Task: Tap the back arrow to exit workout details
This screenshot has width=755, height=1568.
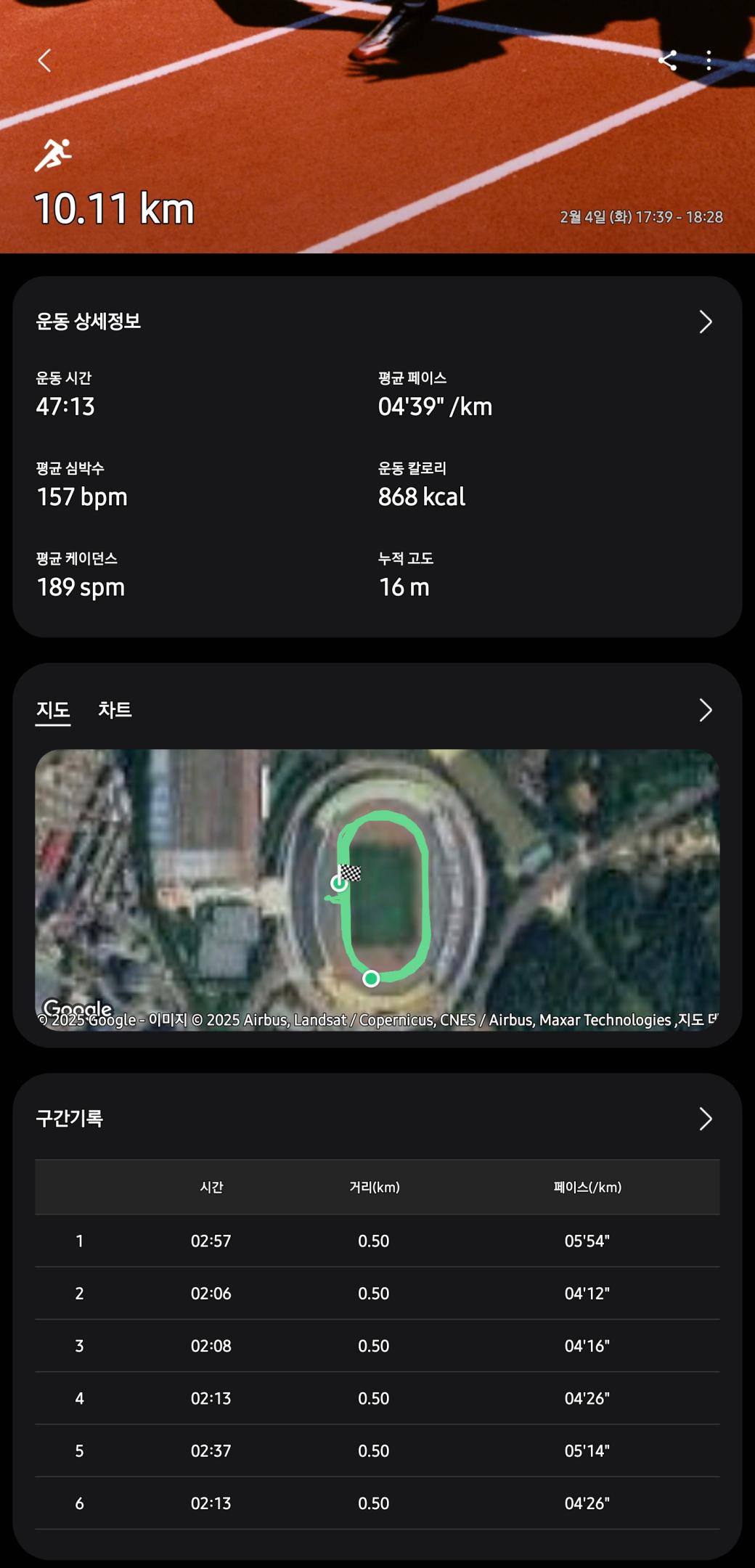Action: click(44, 61)
